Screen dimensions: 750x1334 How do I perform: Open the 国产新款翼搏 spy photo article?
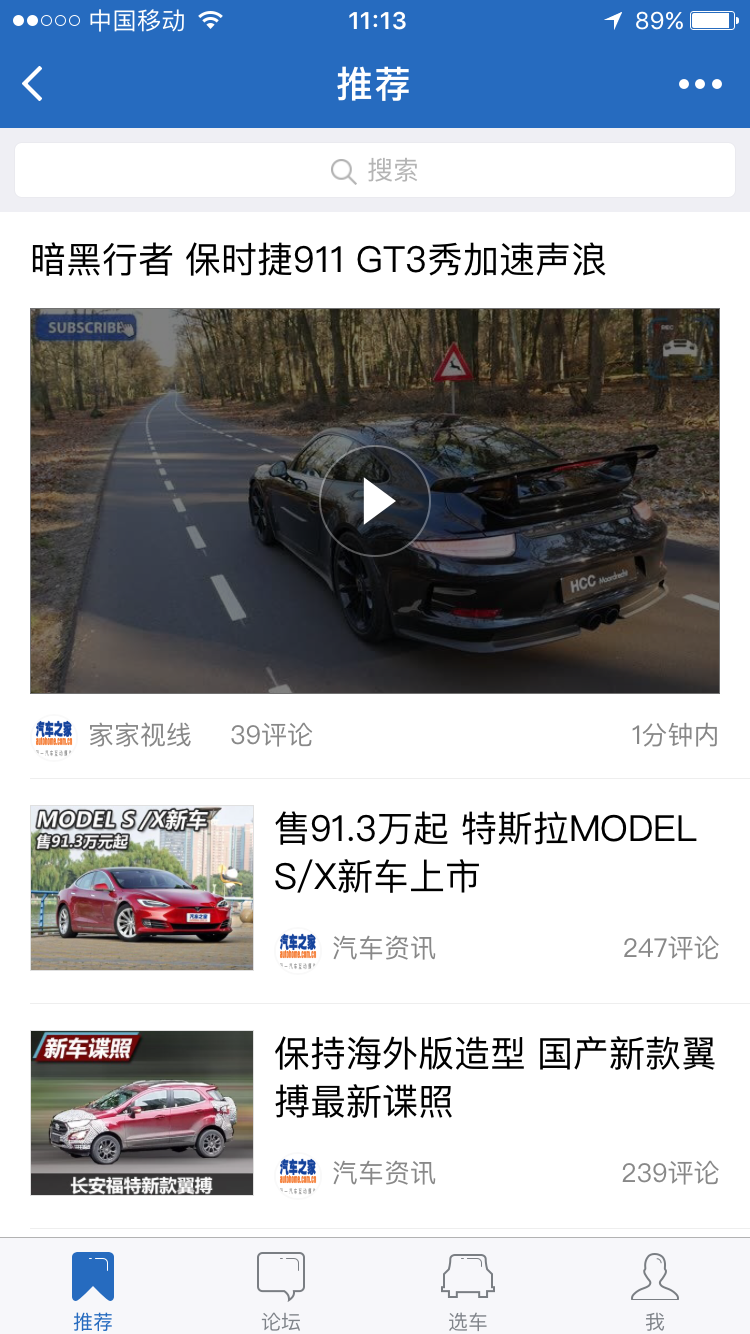coord(495,1078)
